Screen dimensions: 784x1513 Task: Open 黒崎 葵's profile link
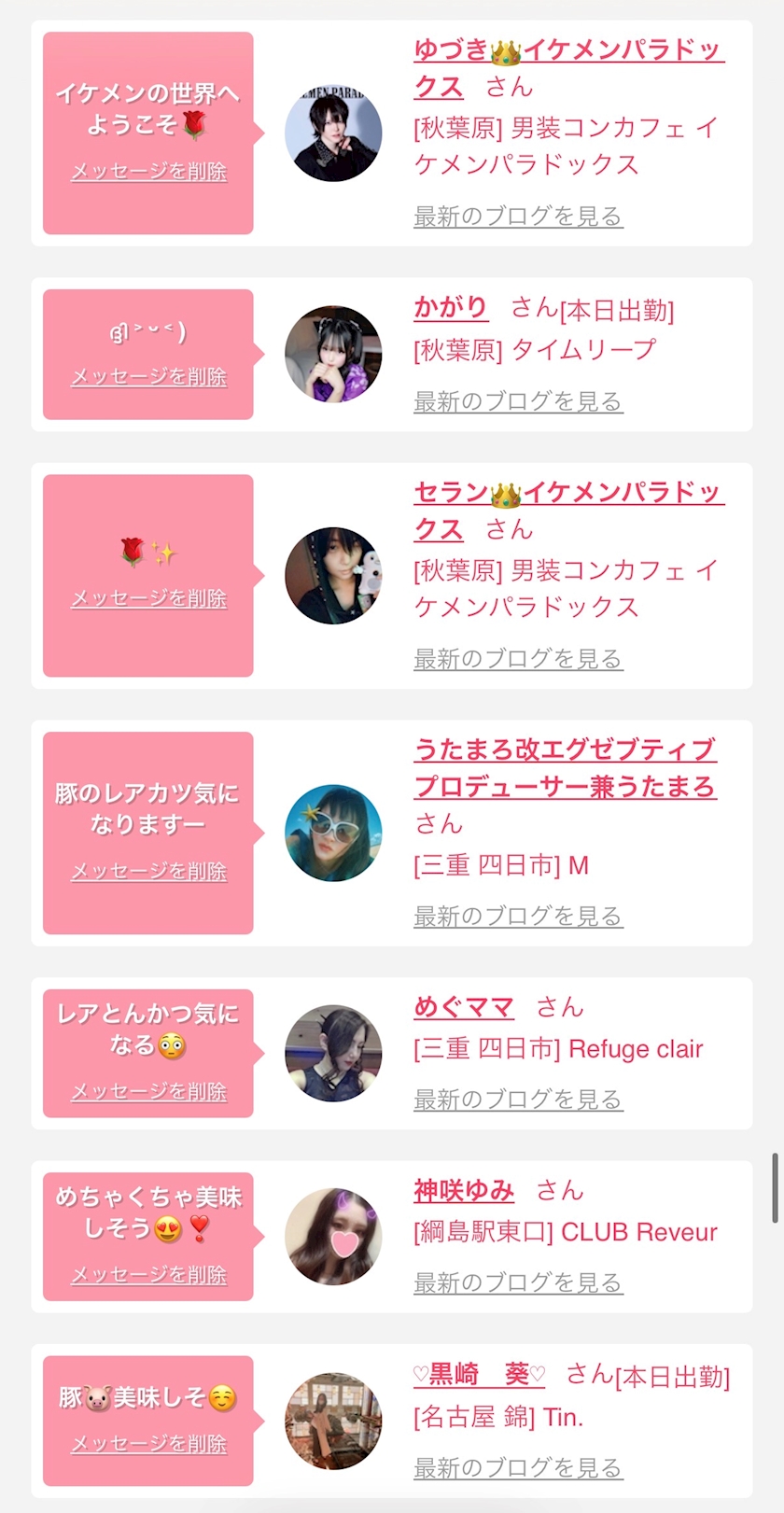pos(480,1374)
